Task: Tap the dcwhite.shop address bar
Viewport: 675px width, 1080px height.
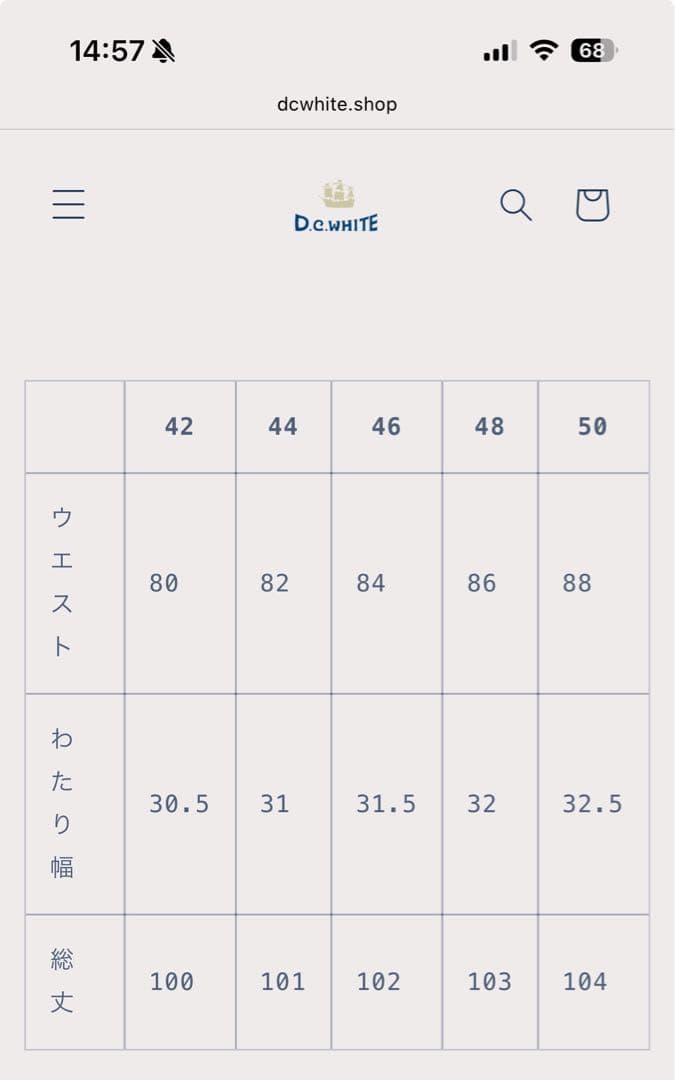Action: [337, 104]
